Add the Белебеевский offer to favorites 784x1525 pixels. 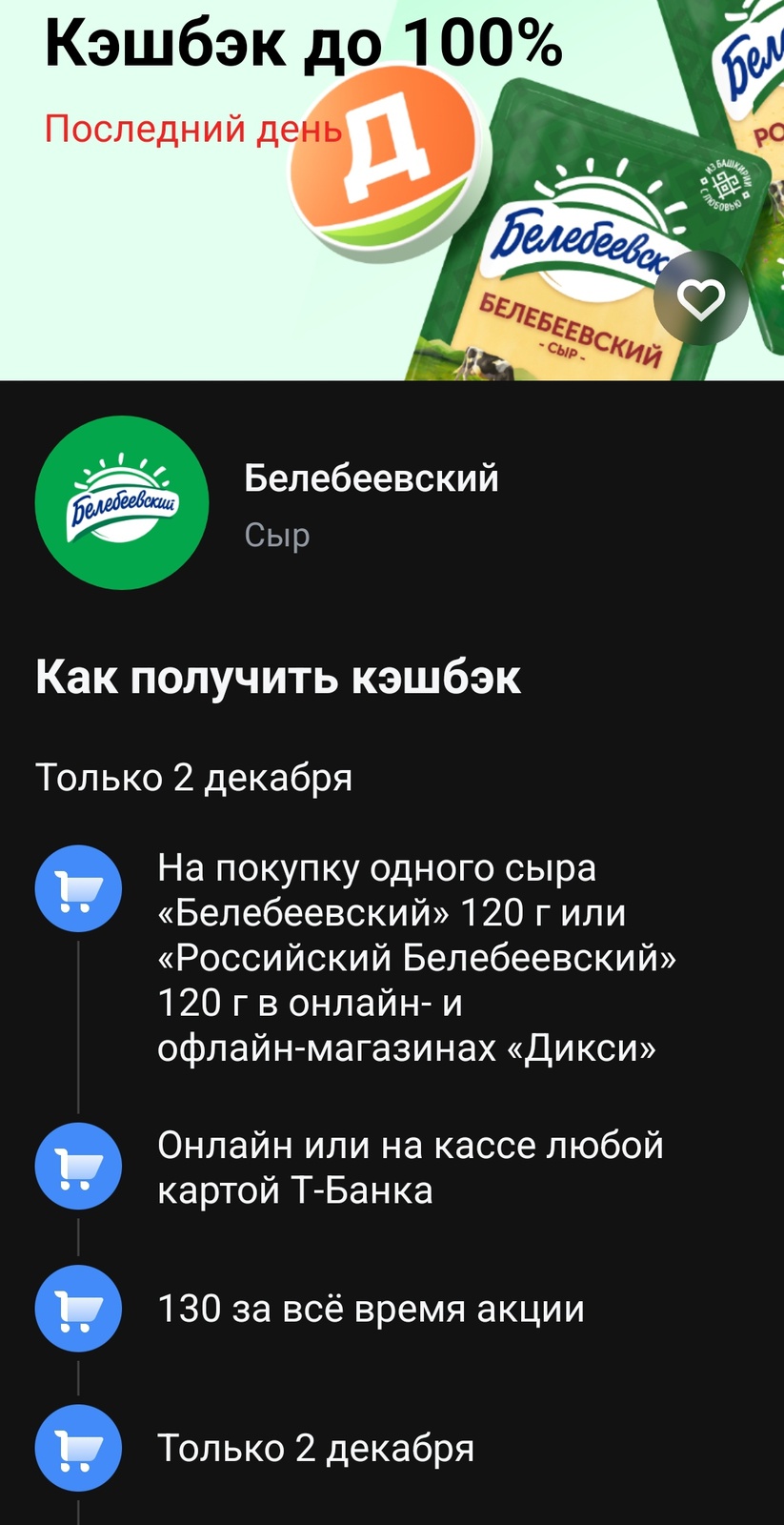701,299
